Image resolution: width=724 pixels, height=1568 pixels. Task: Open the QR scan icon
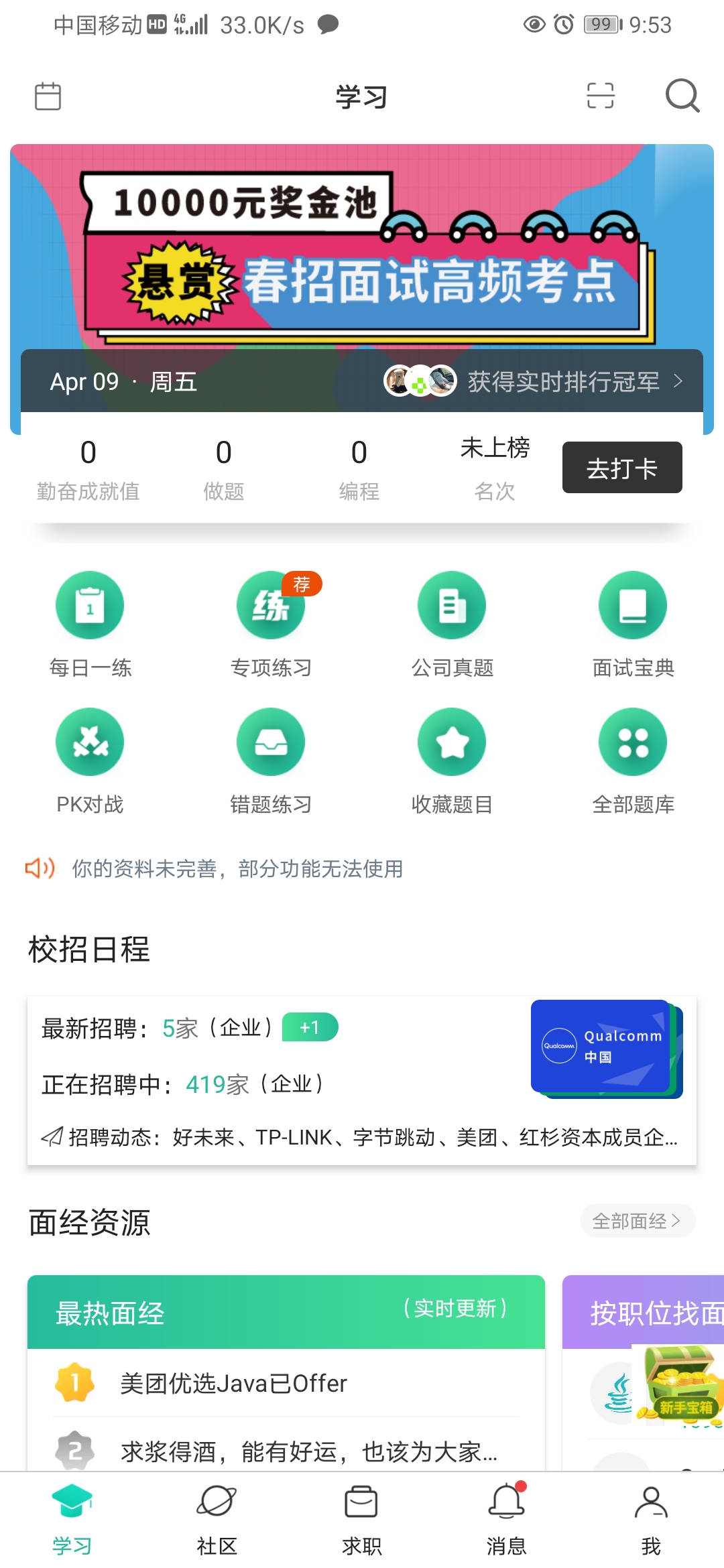(x=600, y=96)
